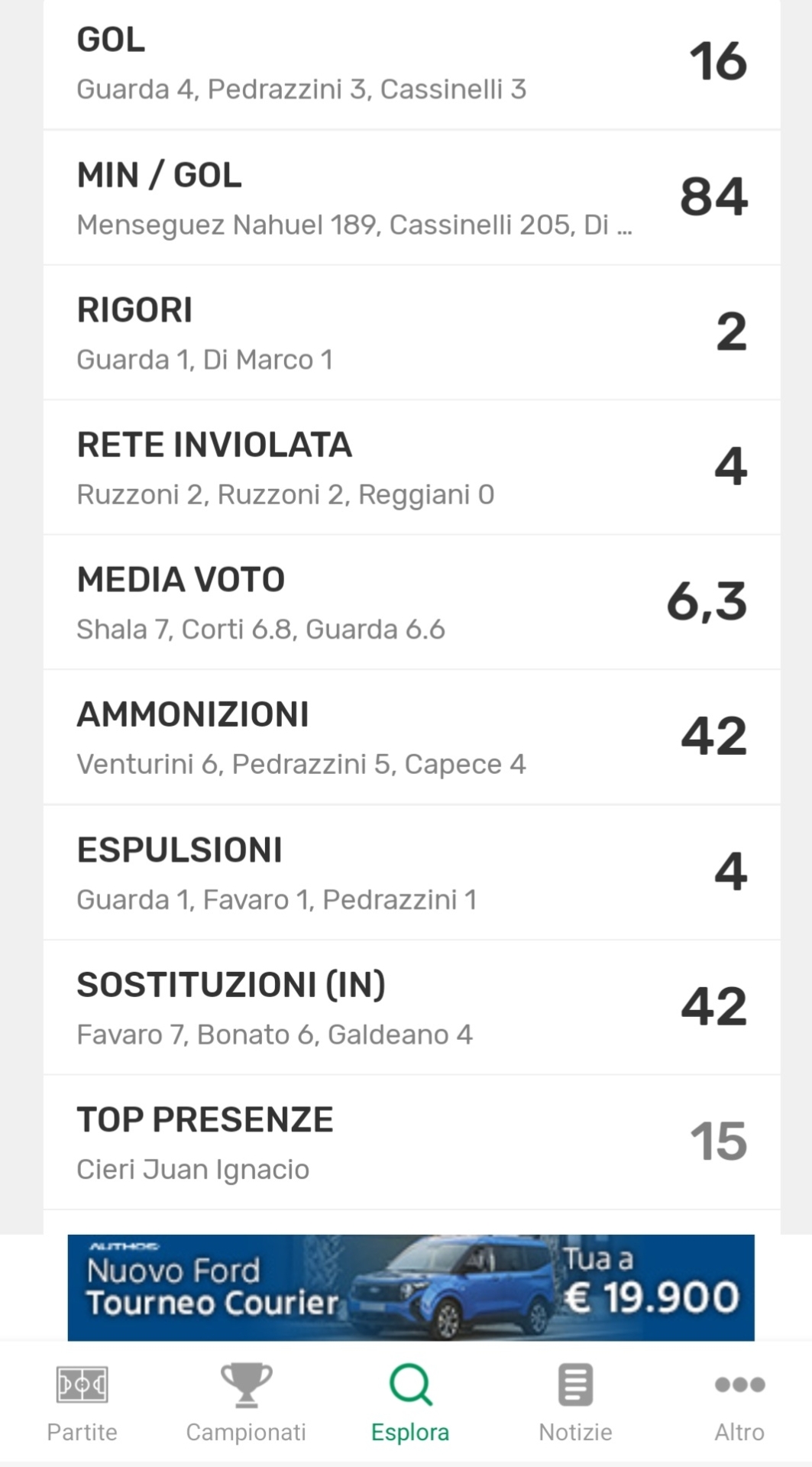
Task: Open the Ford Tourneo Courier ad banner
Action: coord(411,1287)
